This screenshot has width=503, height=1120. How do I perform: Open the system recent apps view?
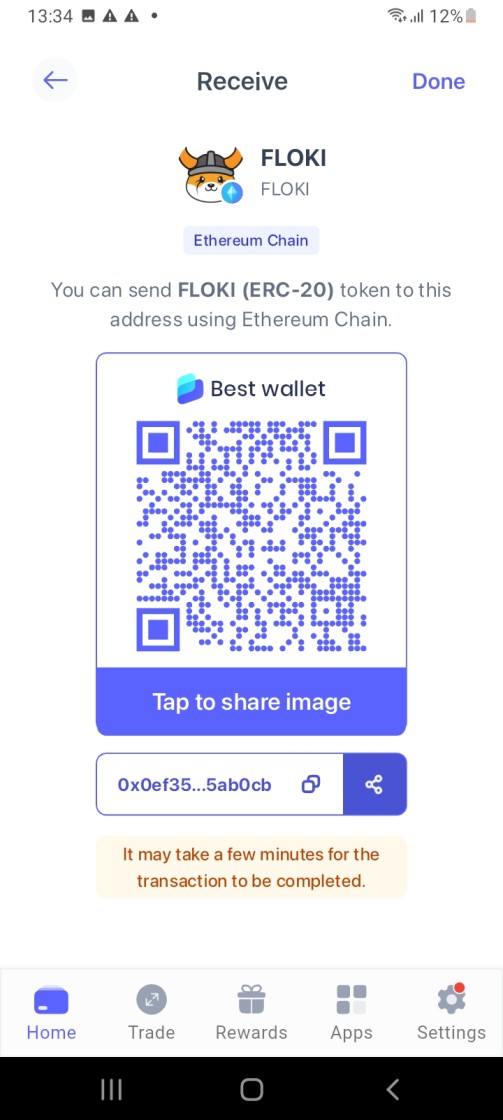pos(111,1089)
